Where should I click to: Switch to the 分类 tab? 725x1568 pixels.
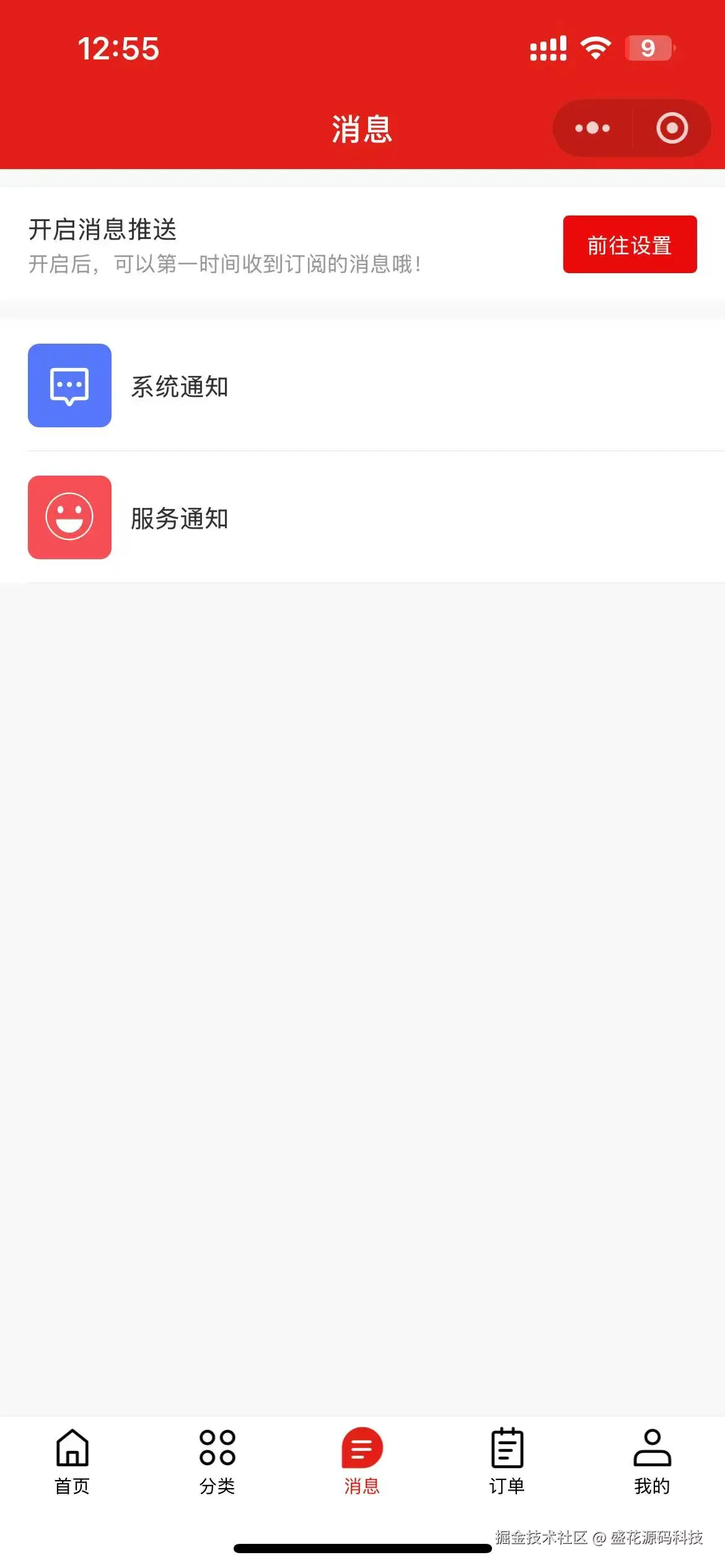217,1460
